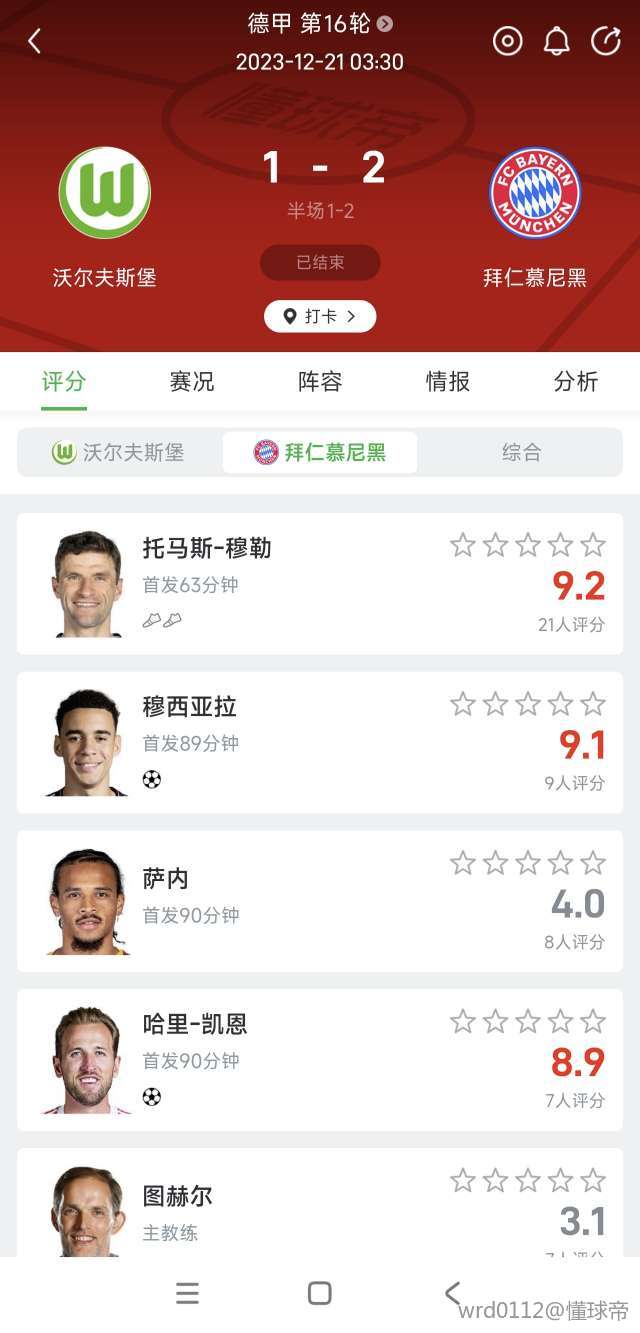Open the 情报 tab

pos(448,381)
